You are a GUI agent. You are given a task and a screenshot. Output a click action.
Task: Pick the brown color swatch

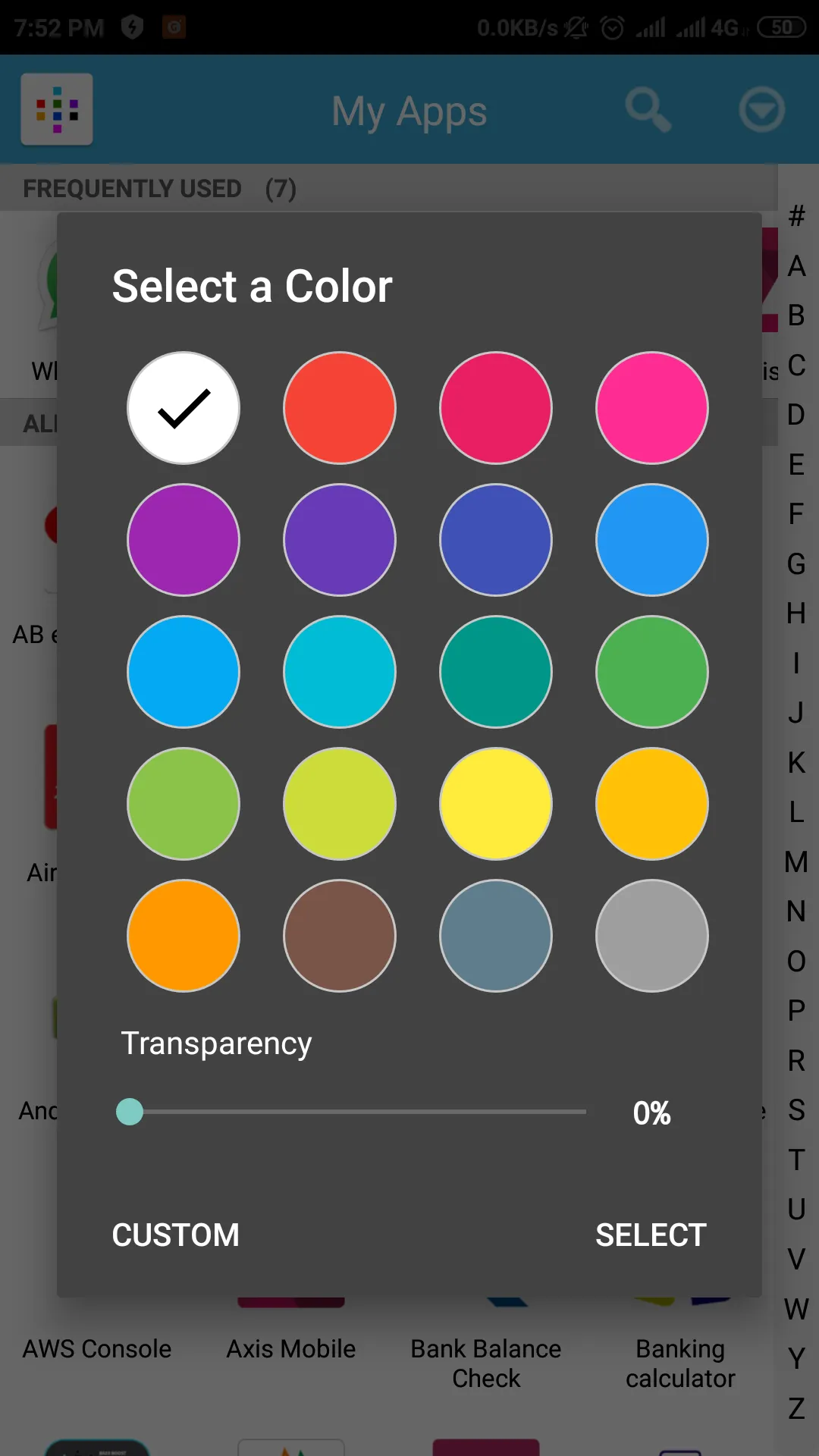(x=339, y=936)
